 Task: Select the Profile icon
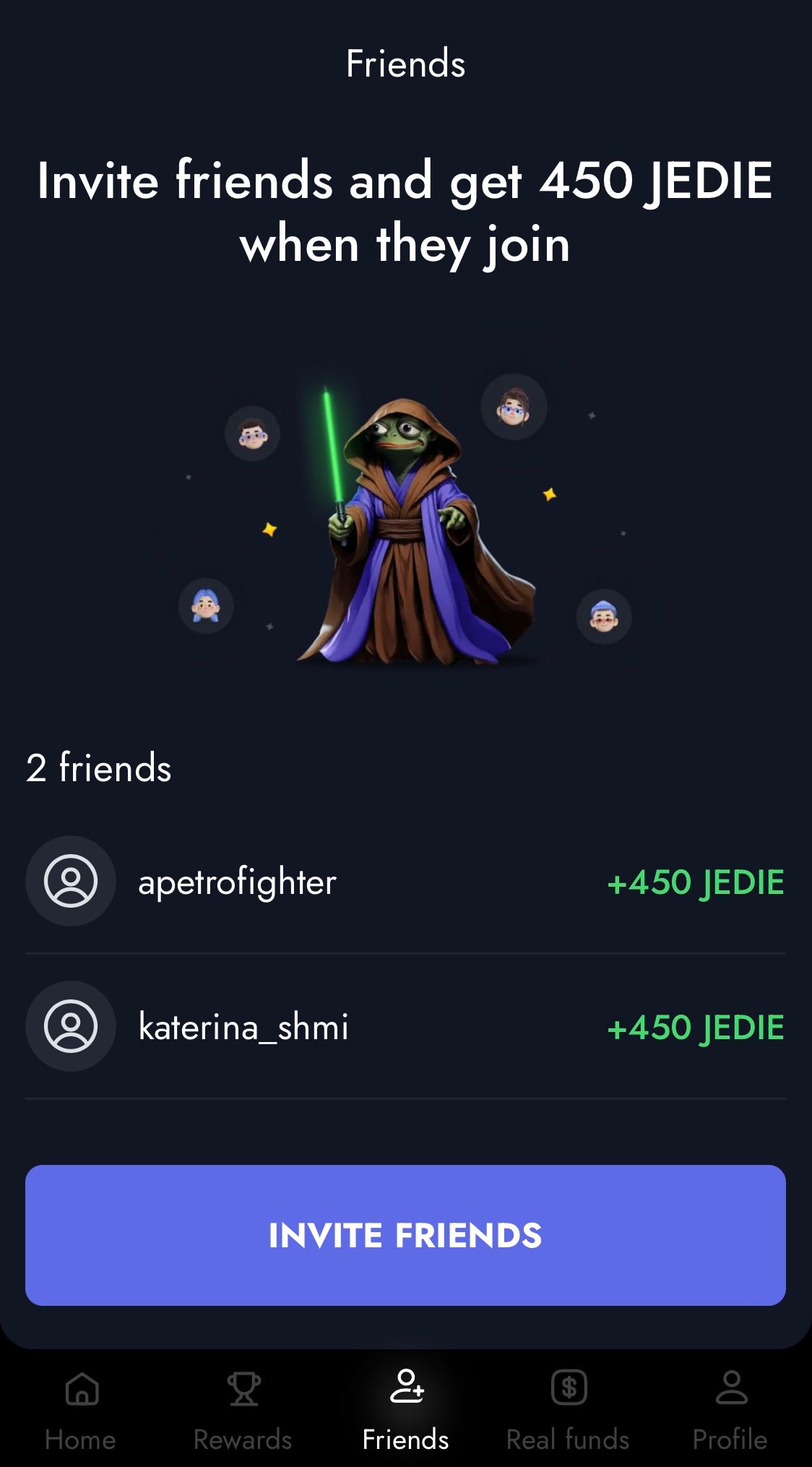click(x=730, y=1386)
